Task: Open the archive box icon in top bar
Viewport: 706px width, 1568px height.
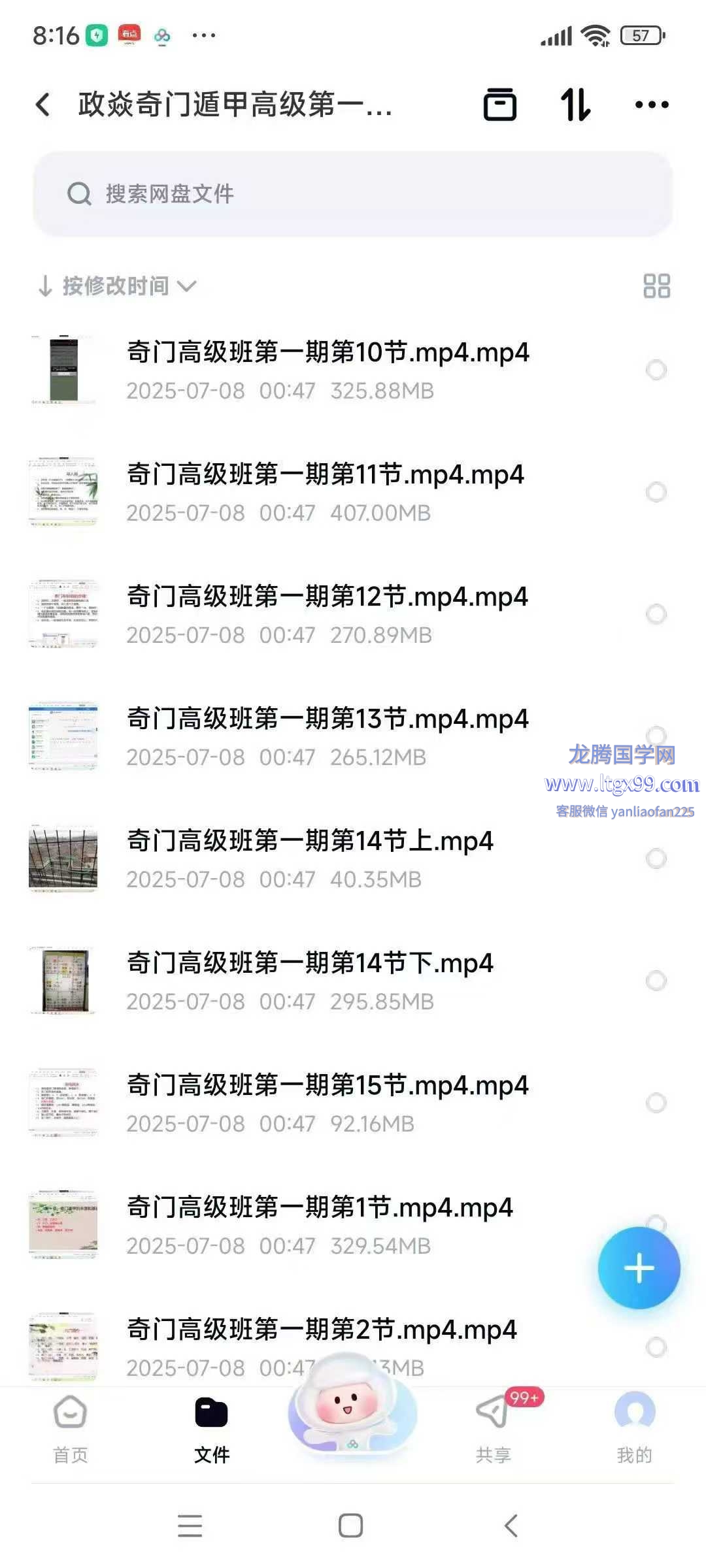Action: point(500,105)
